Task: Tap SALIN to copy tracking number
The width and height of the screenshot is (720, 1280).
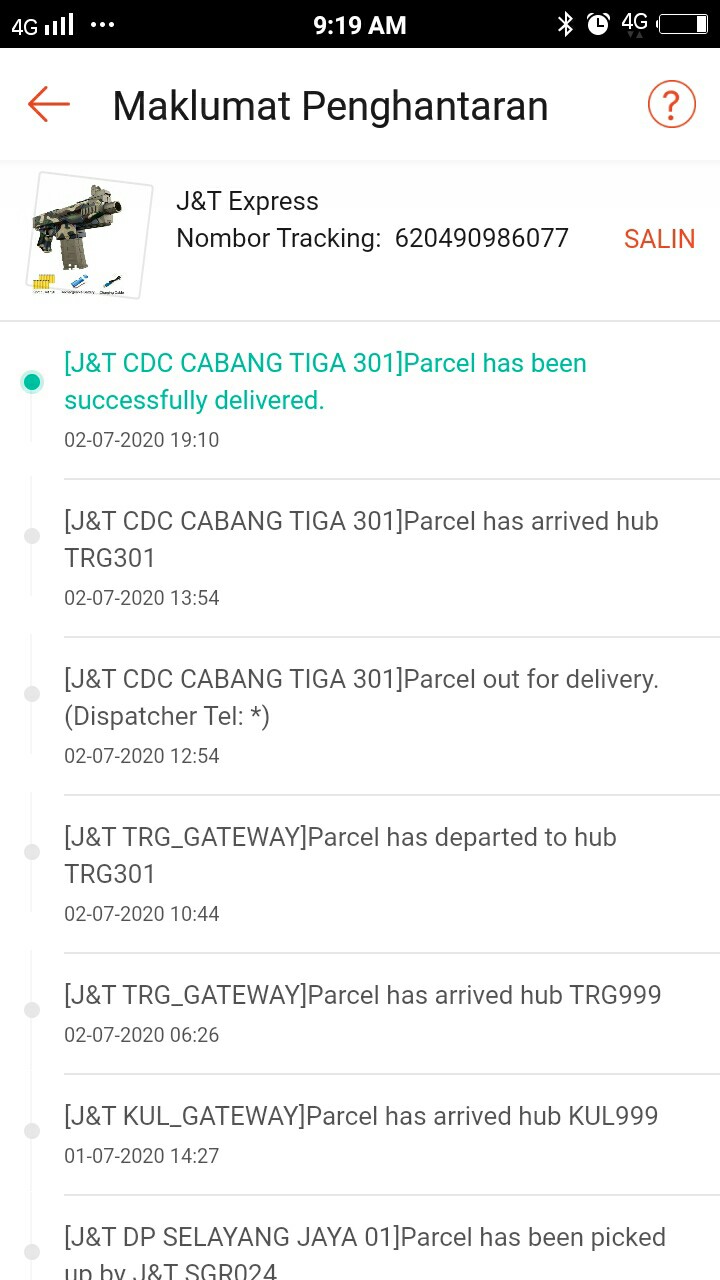Action: point(659,239)
